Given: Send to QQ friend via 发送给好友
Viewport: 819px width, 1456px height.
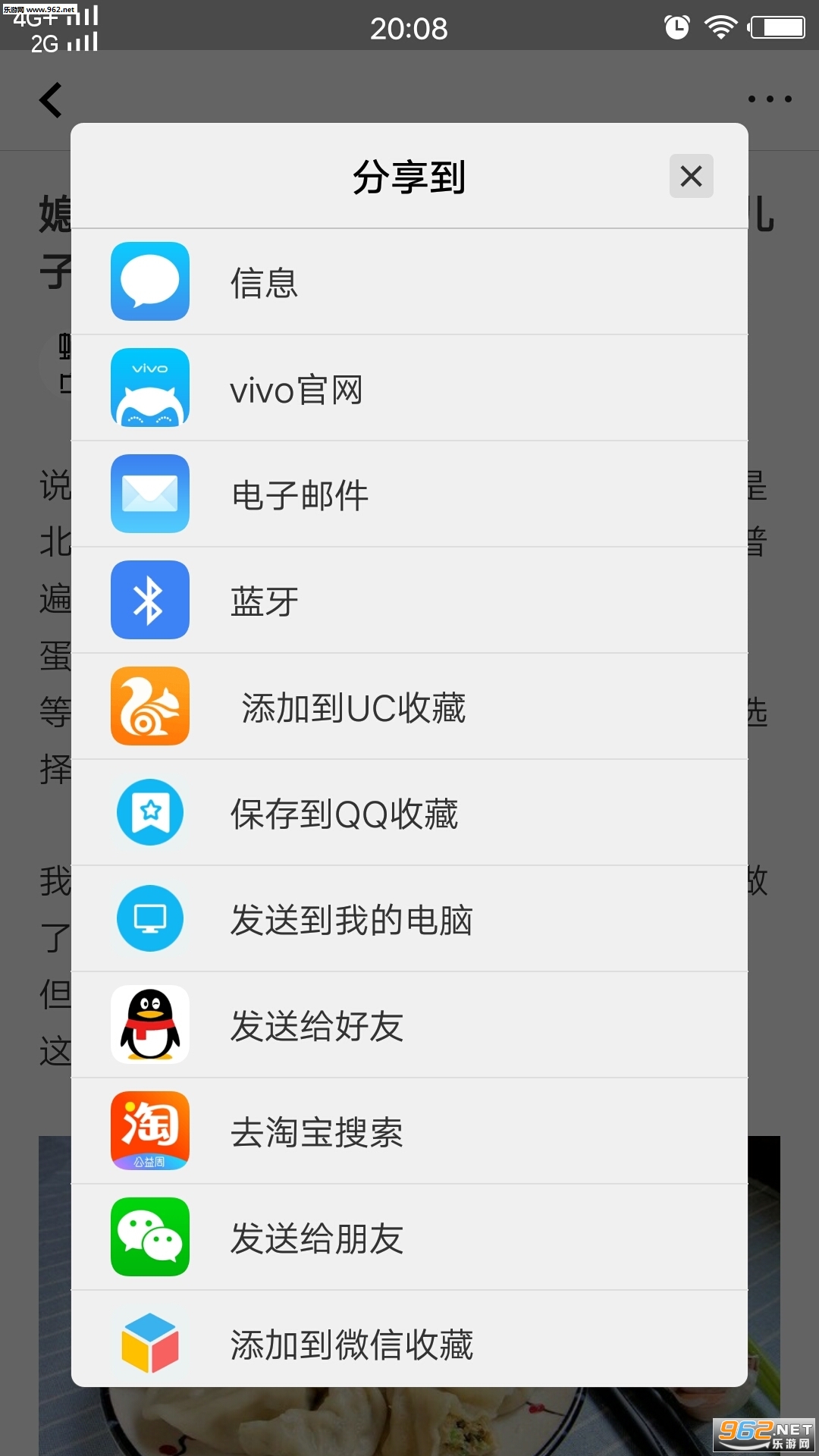Looking at the screenshot, I should 409,1025.
